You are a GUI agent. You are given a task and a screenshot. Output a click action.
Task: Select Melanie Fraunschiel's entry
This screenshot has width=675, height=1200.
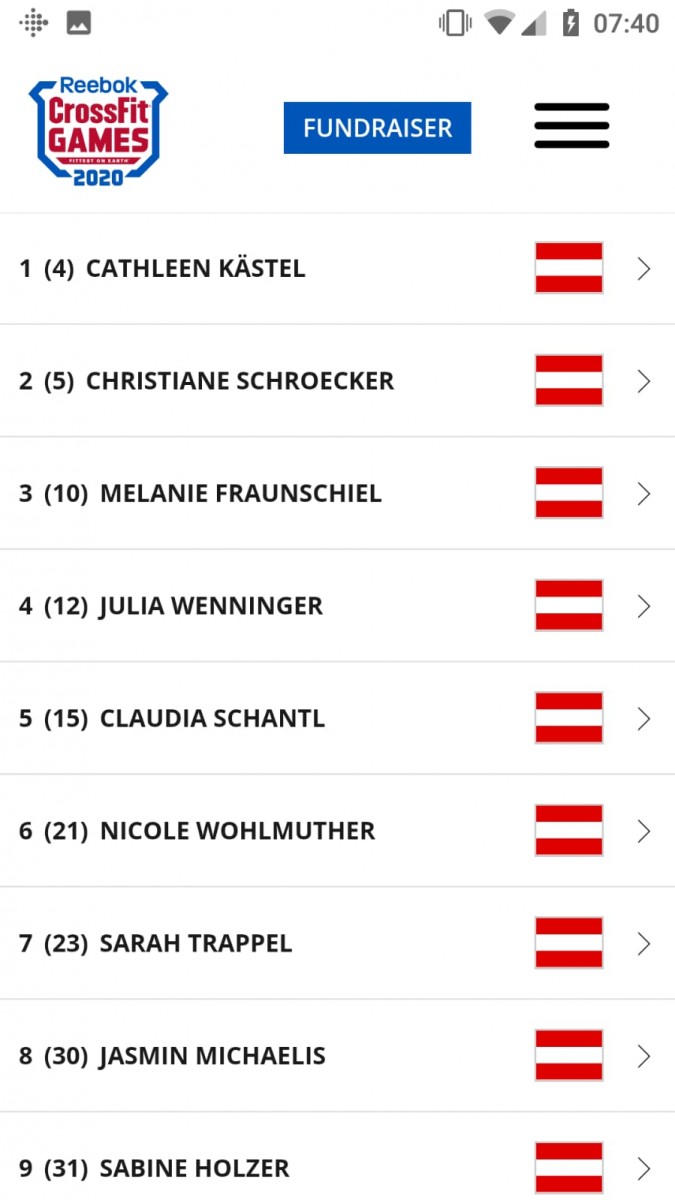pyautogui.click(x=337, y=493)
